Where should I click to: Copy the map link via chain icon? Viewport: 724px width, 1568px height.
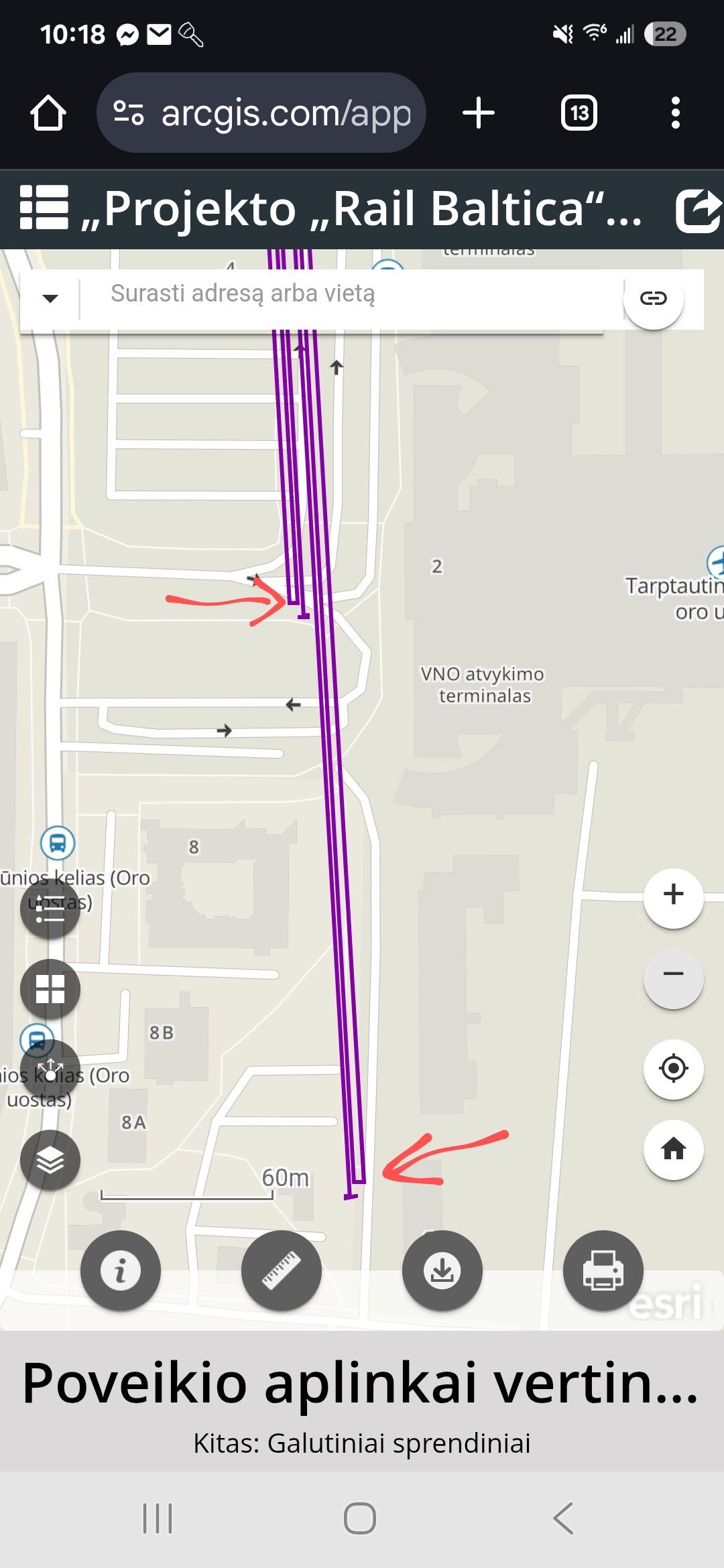coord(654,298)
